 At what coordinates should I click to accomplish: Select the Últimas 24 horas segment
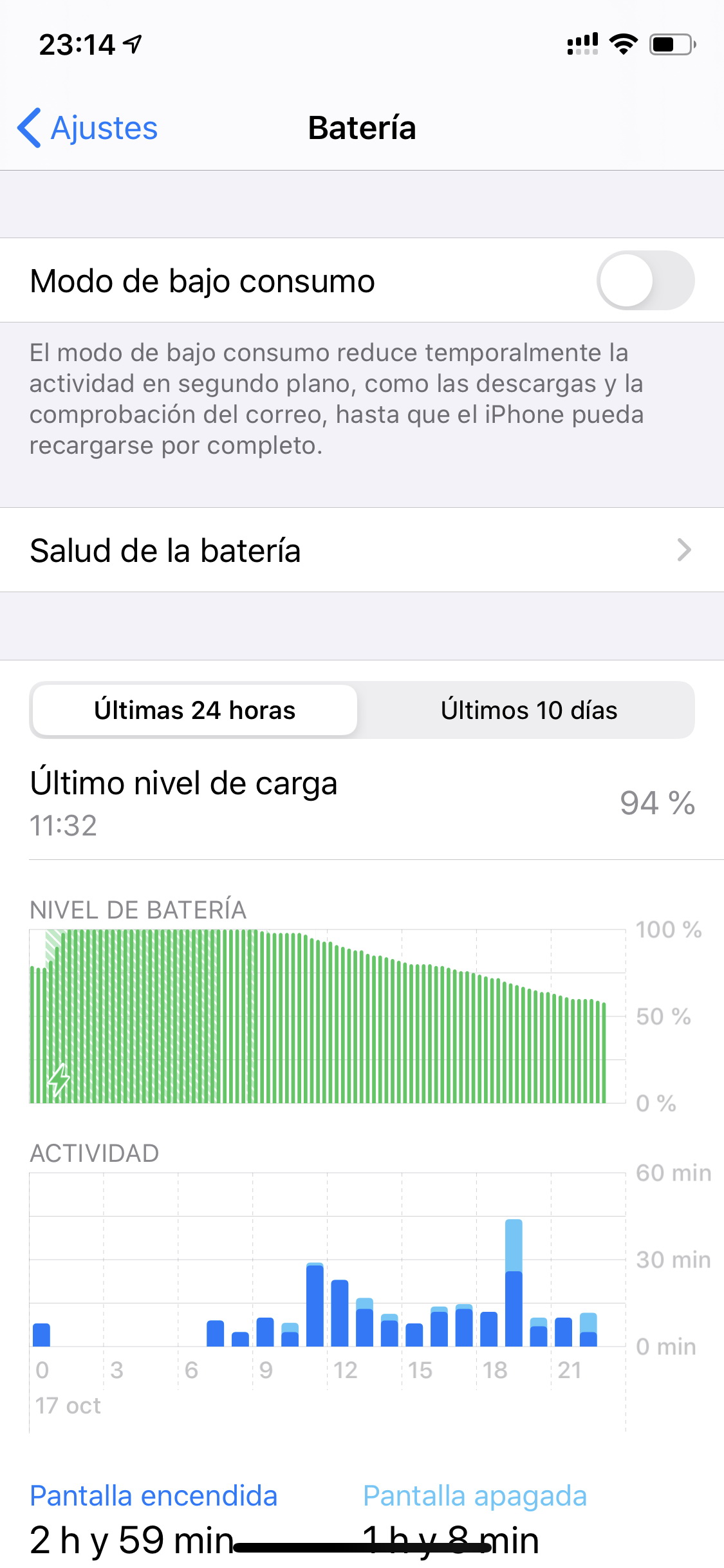coord(195,710)
